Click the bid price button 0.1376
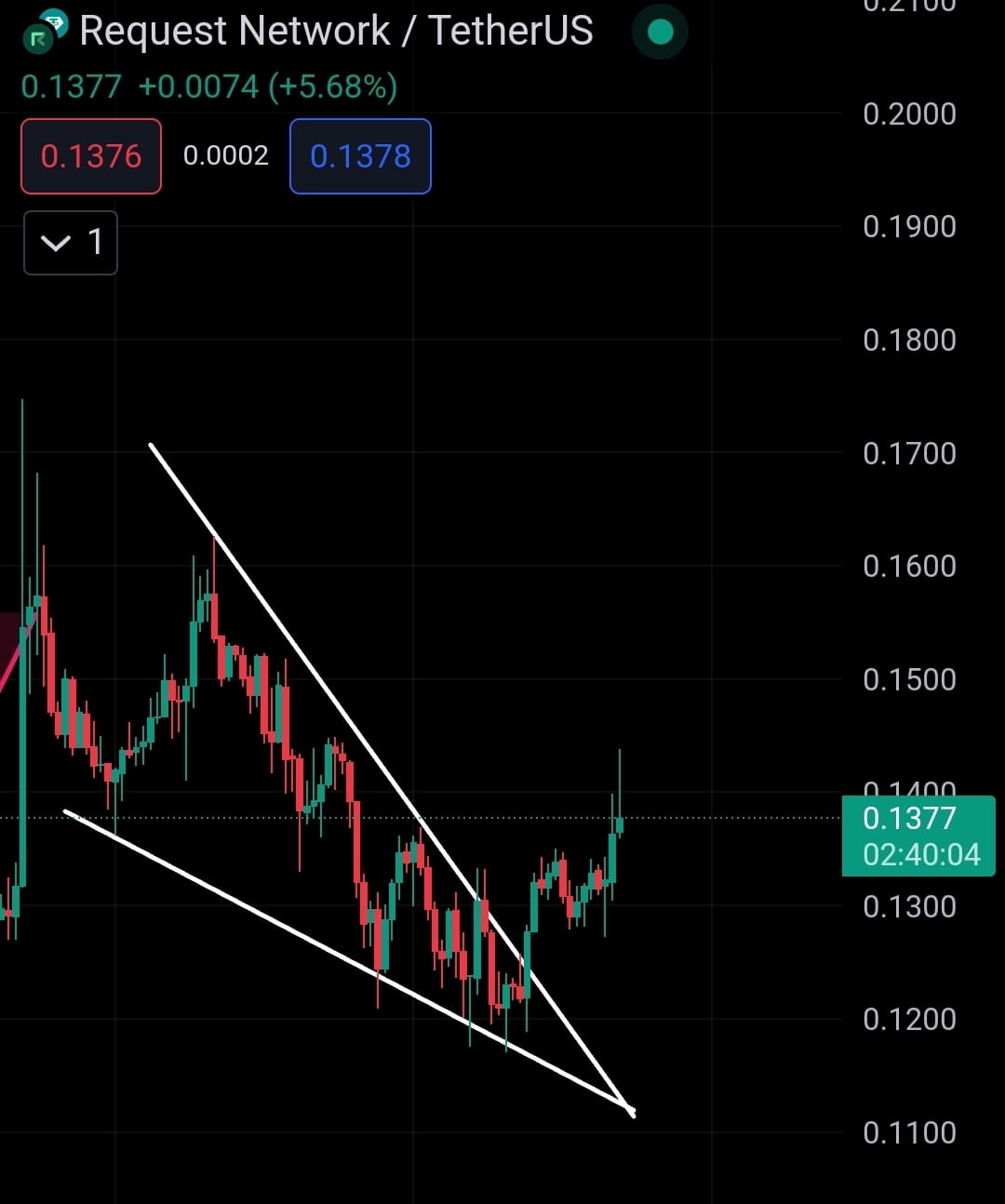This screenshot has height=1204, width=1005. (x=90, y=156)
